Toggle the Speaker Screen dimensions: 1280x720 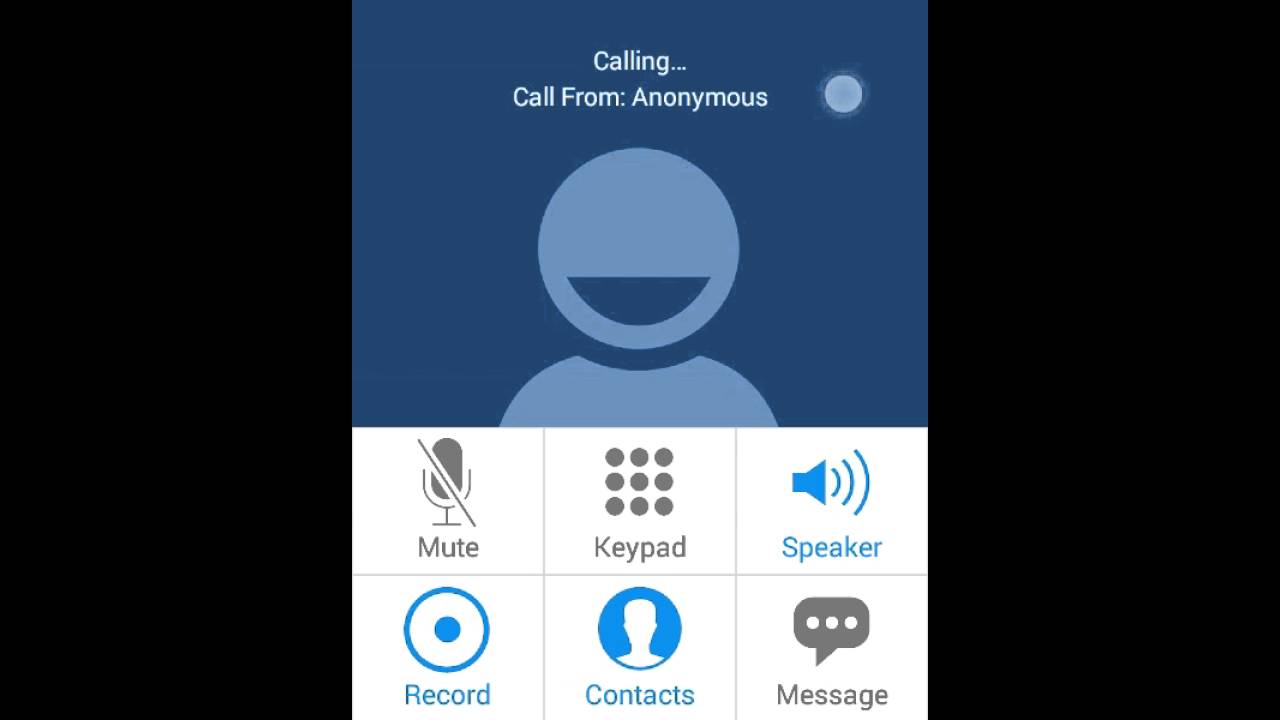(x=831, y=500)
